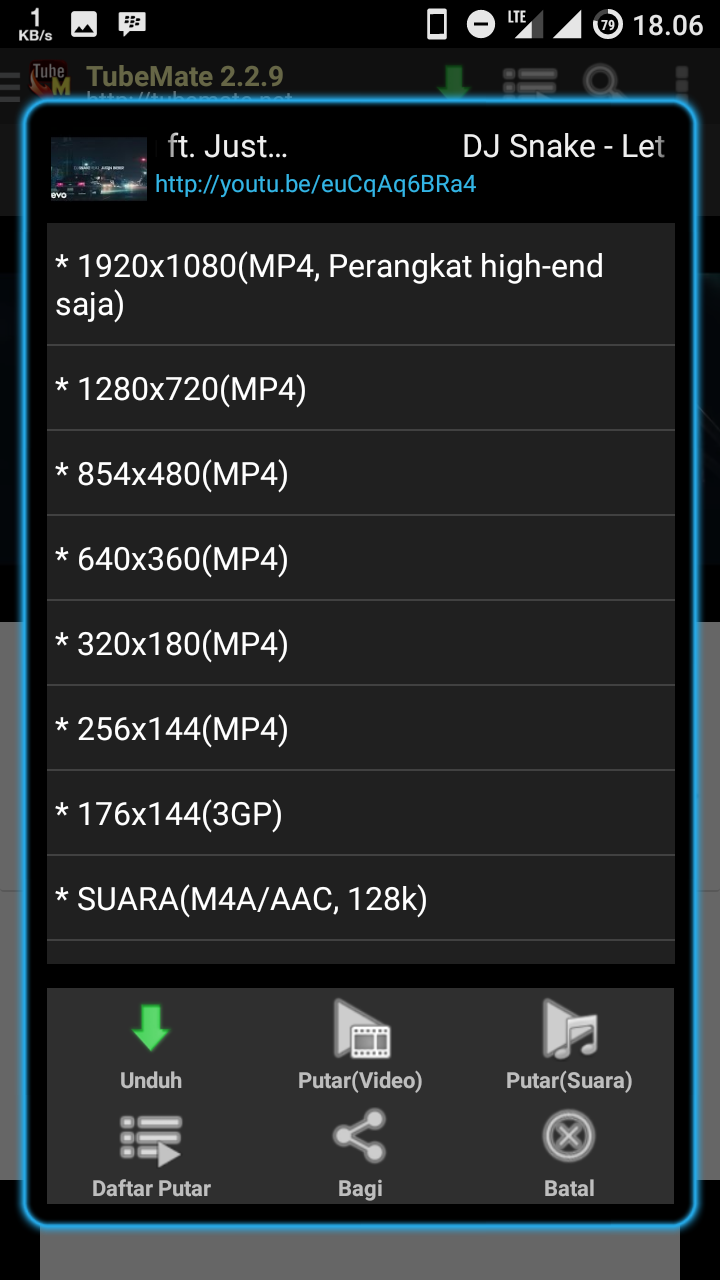This screenshot has height=1280, width=720.
Task: Select the 1920x1080 MP4 resolution
Action: point(360,285)
